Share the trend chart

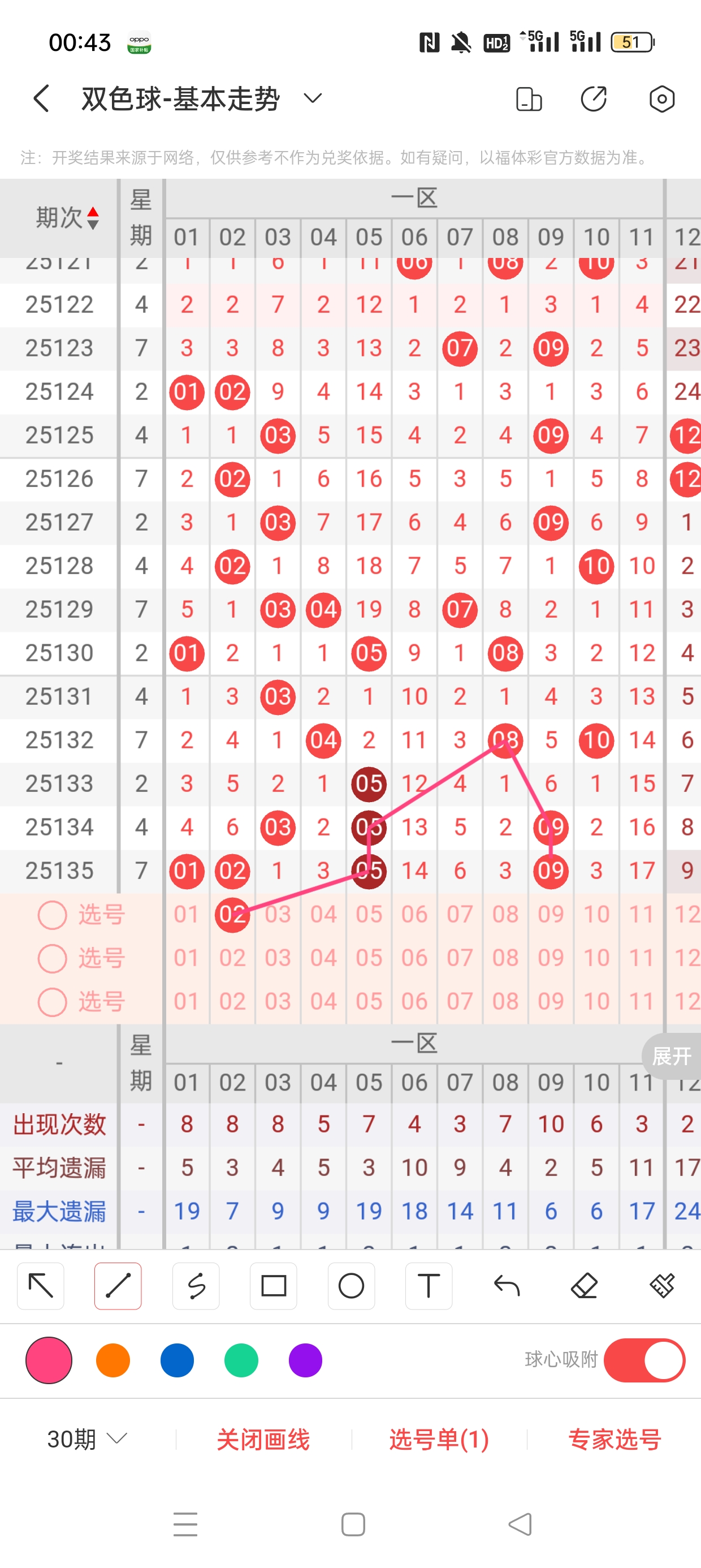click(x=593, y=99)
